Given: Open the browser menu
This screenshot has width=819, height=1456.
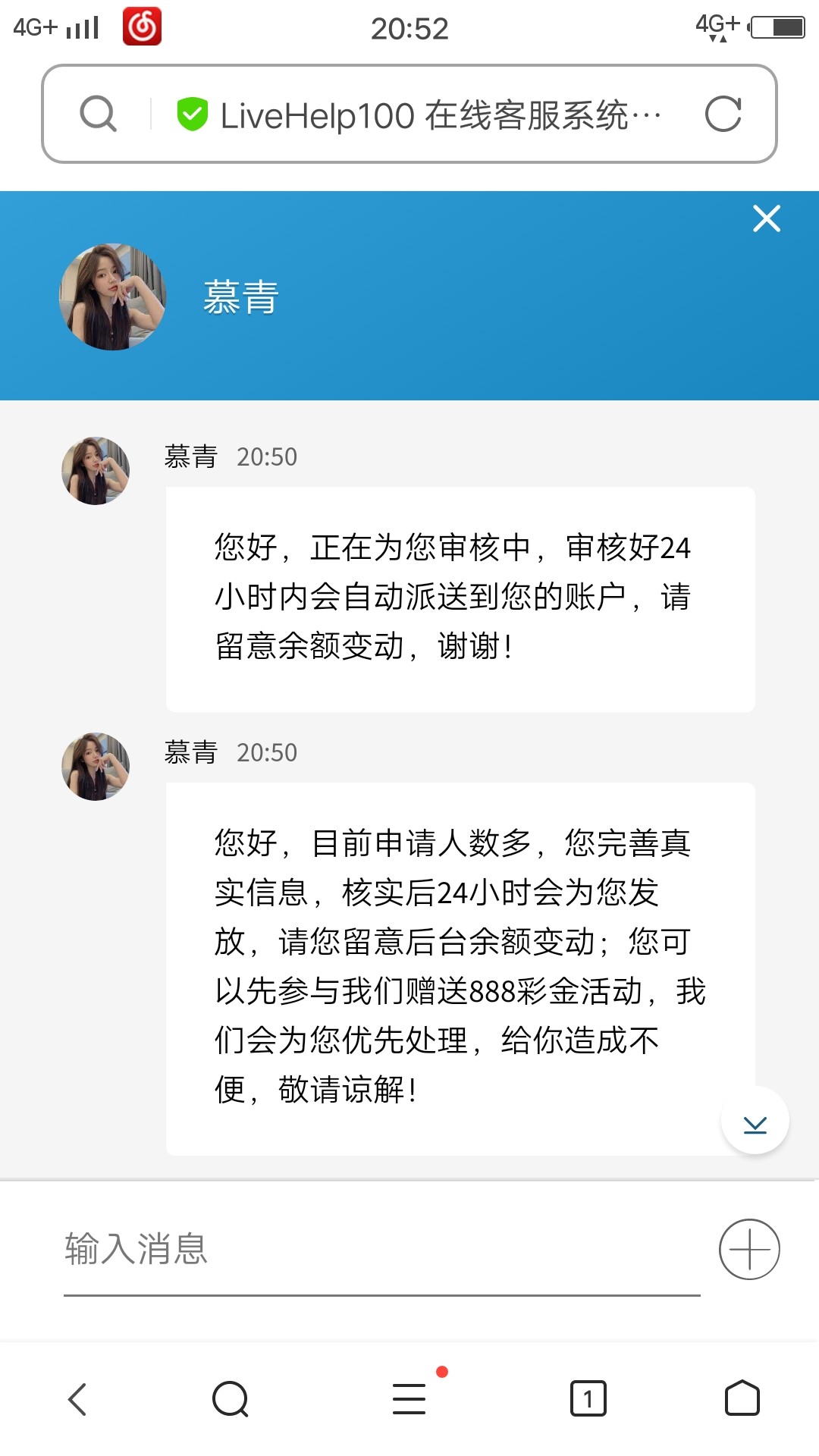Looking at the screenshot, I should click(x=409, y=1399).
